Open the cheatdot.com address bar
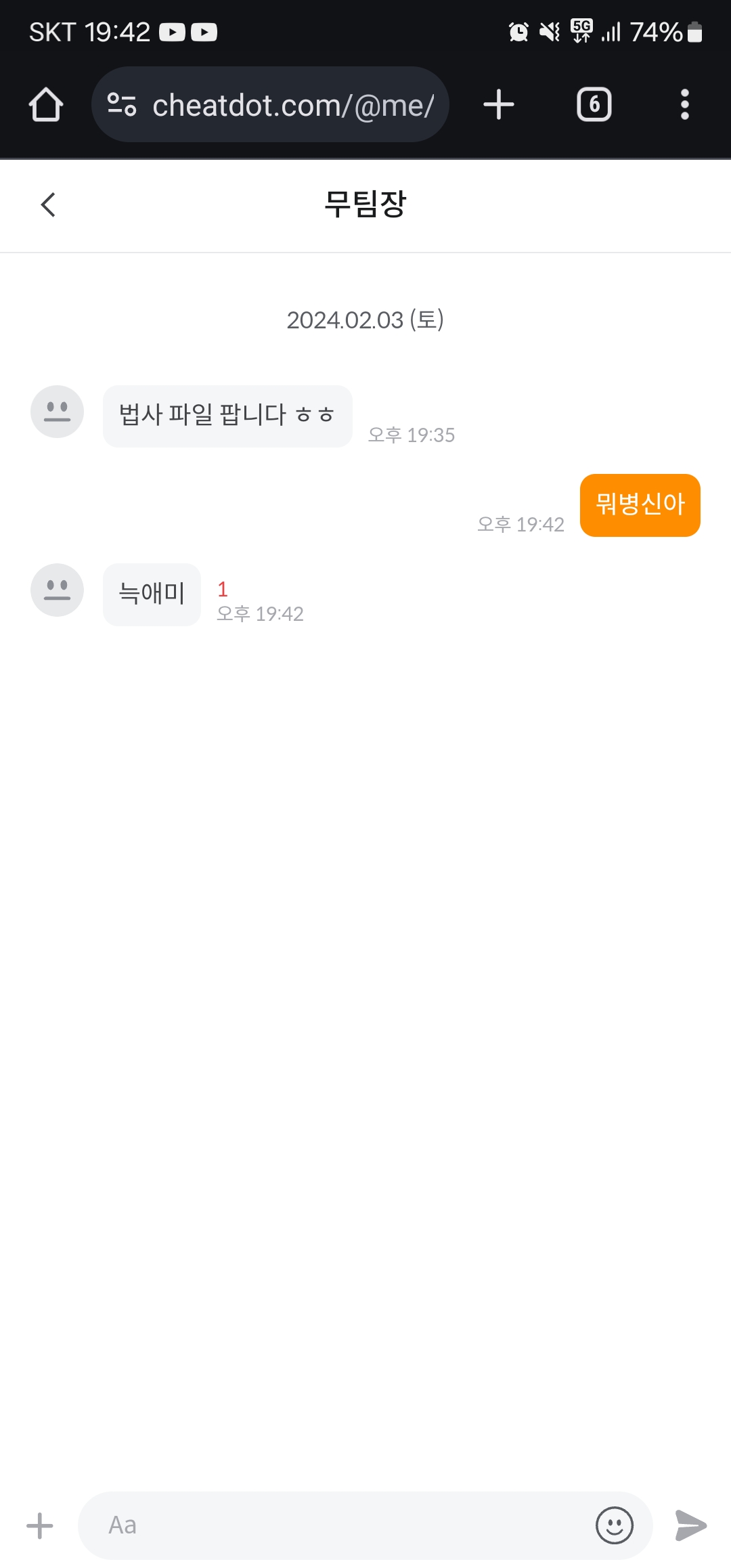731x1568 pixels. (x=292, y=105)
